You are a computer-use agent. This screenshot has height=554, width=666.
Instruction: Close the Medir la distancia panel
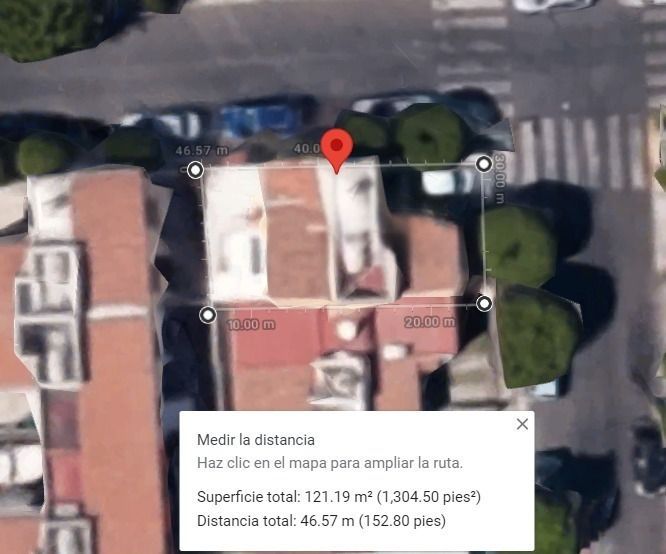click(522, 424)
